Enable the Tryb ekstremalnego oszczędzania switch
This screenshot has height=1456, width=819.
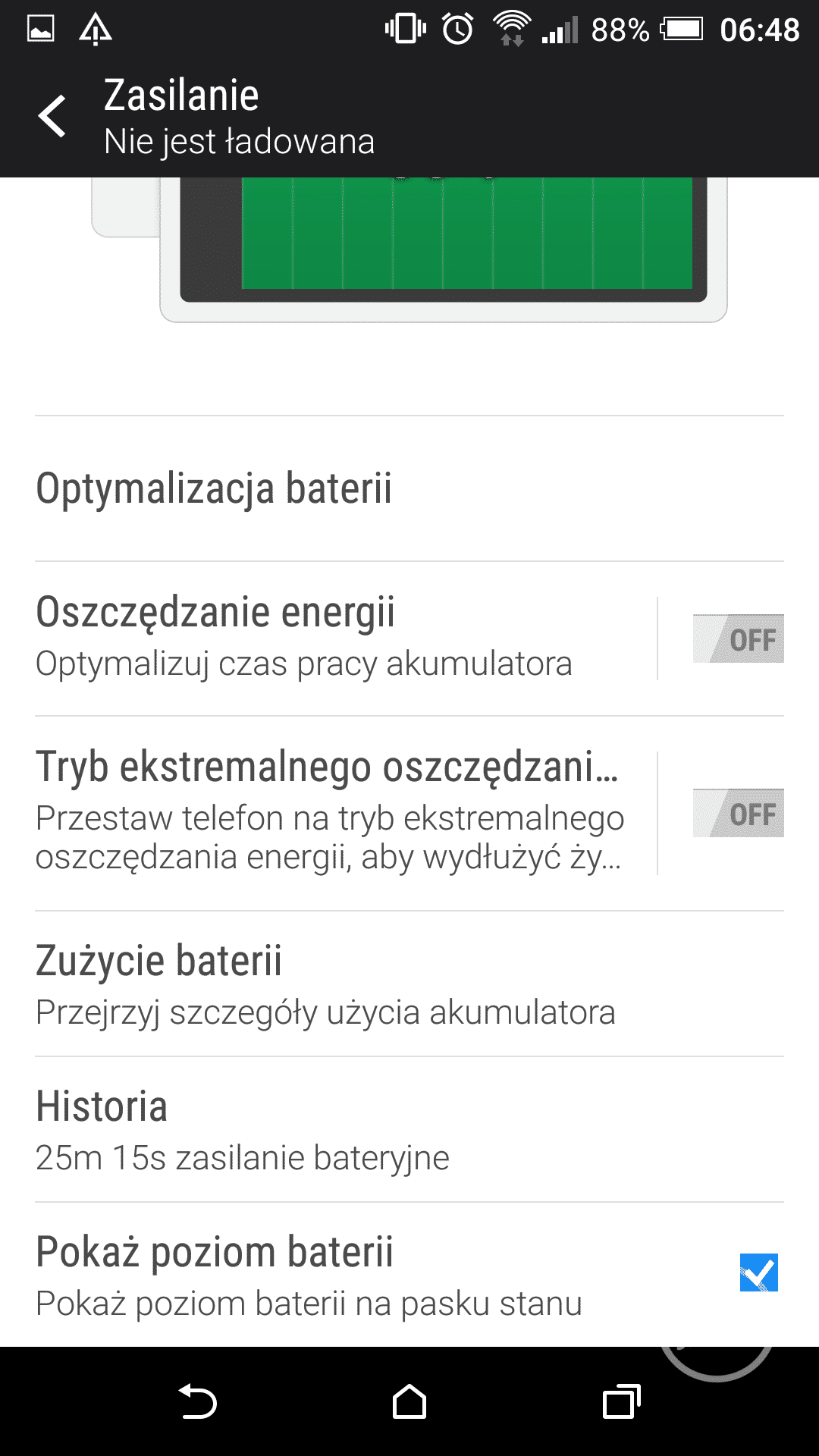pyautogui.click(x=738, y=814)
